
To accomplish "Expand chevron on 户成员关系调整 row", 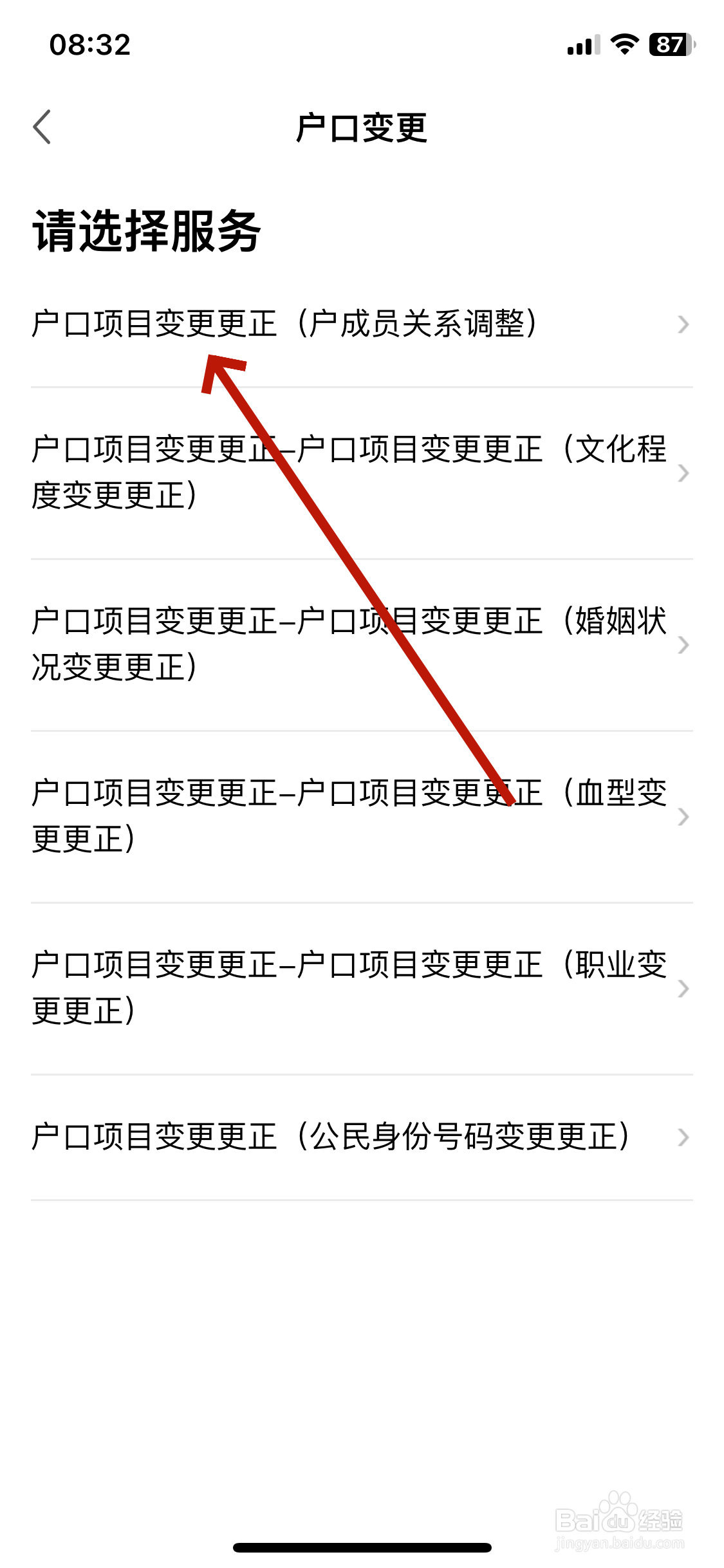I will (684, 325).
